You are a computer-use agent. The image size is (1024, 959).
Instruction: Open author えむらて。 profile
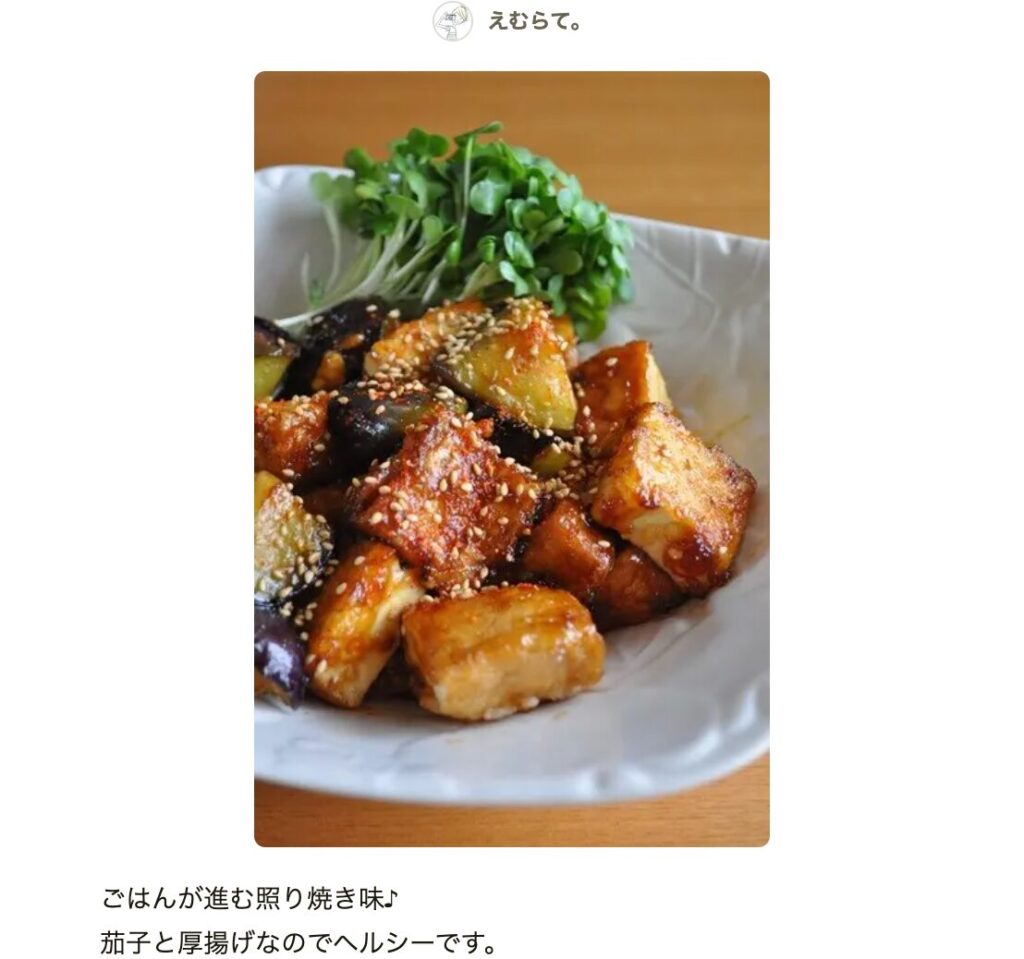click(533, 22)
